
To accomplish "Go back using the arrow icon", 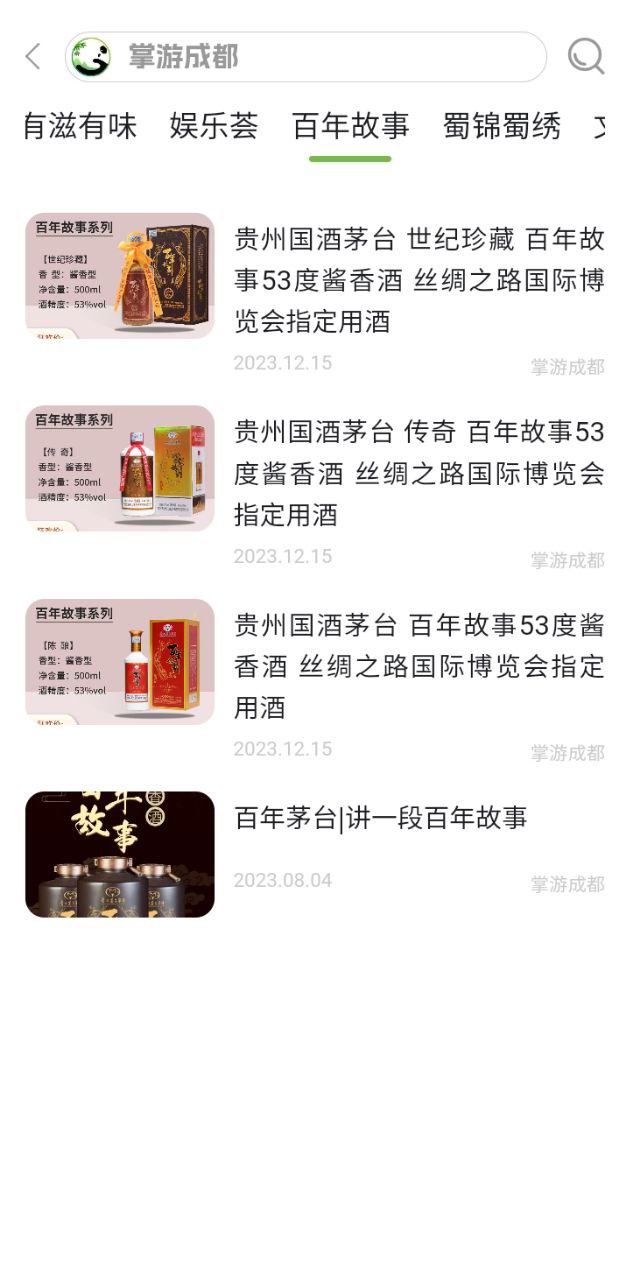I will (33, 57).
